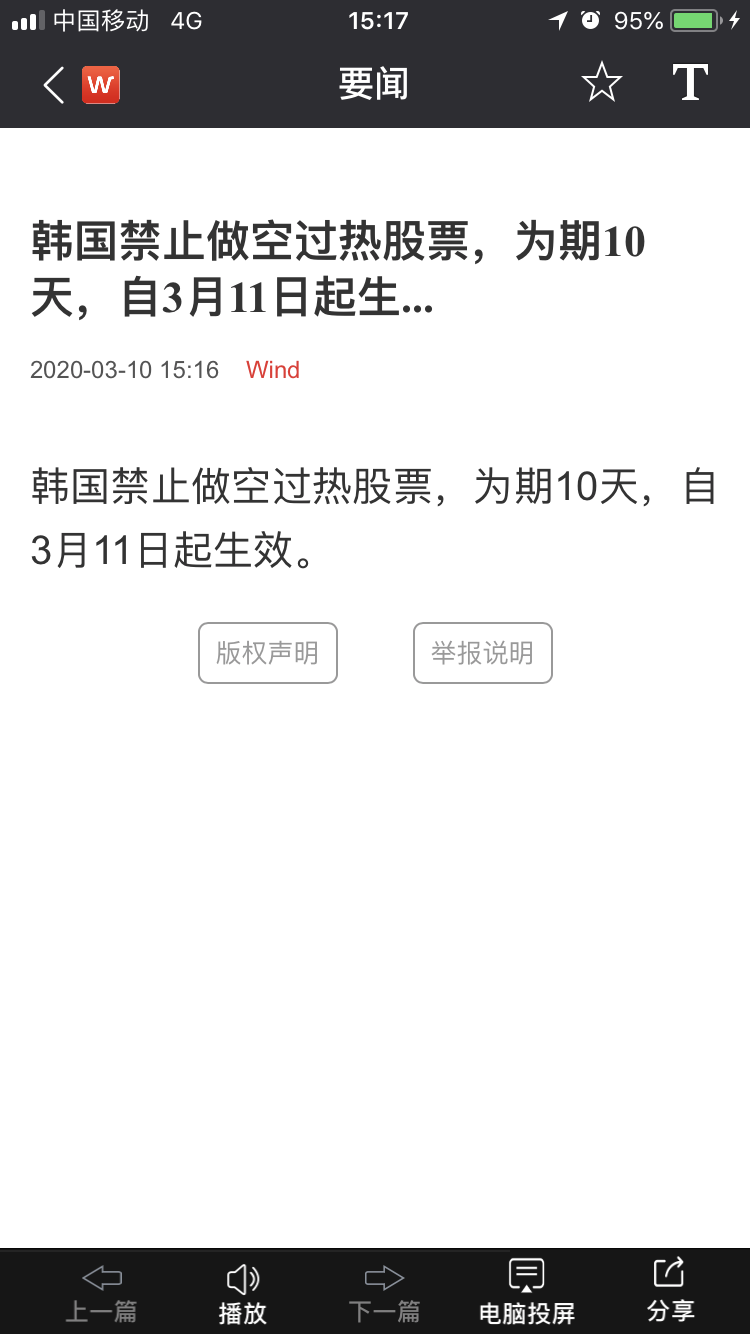The width and height of the screenshot is (750, 1334).
Task: Tap the 电脑投屏 screen-cast icon
Action: point(525,1277)
